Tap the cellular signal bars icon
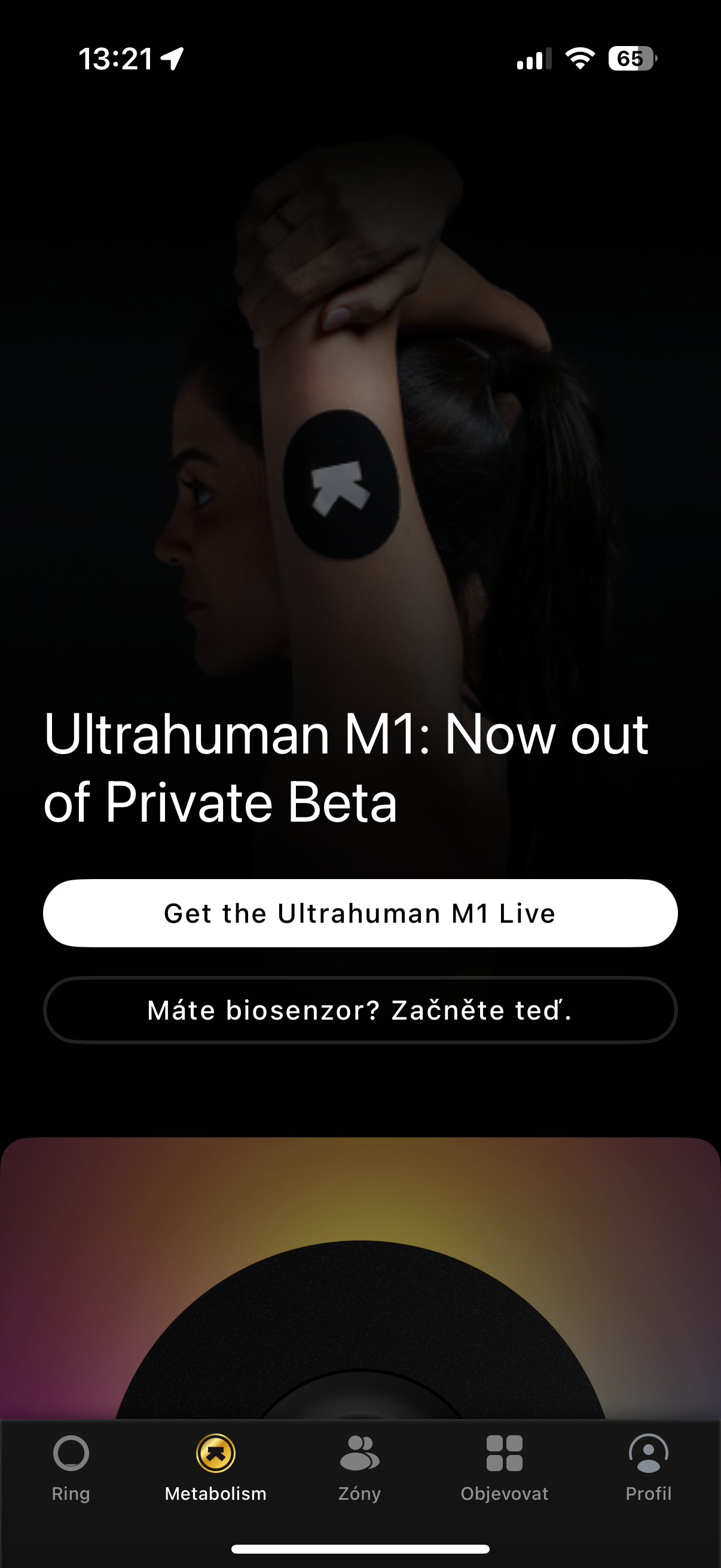 click(534, 58)
